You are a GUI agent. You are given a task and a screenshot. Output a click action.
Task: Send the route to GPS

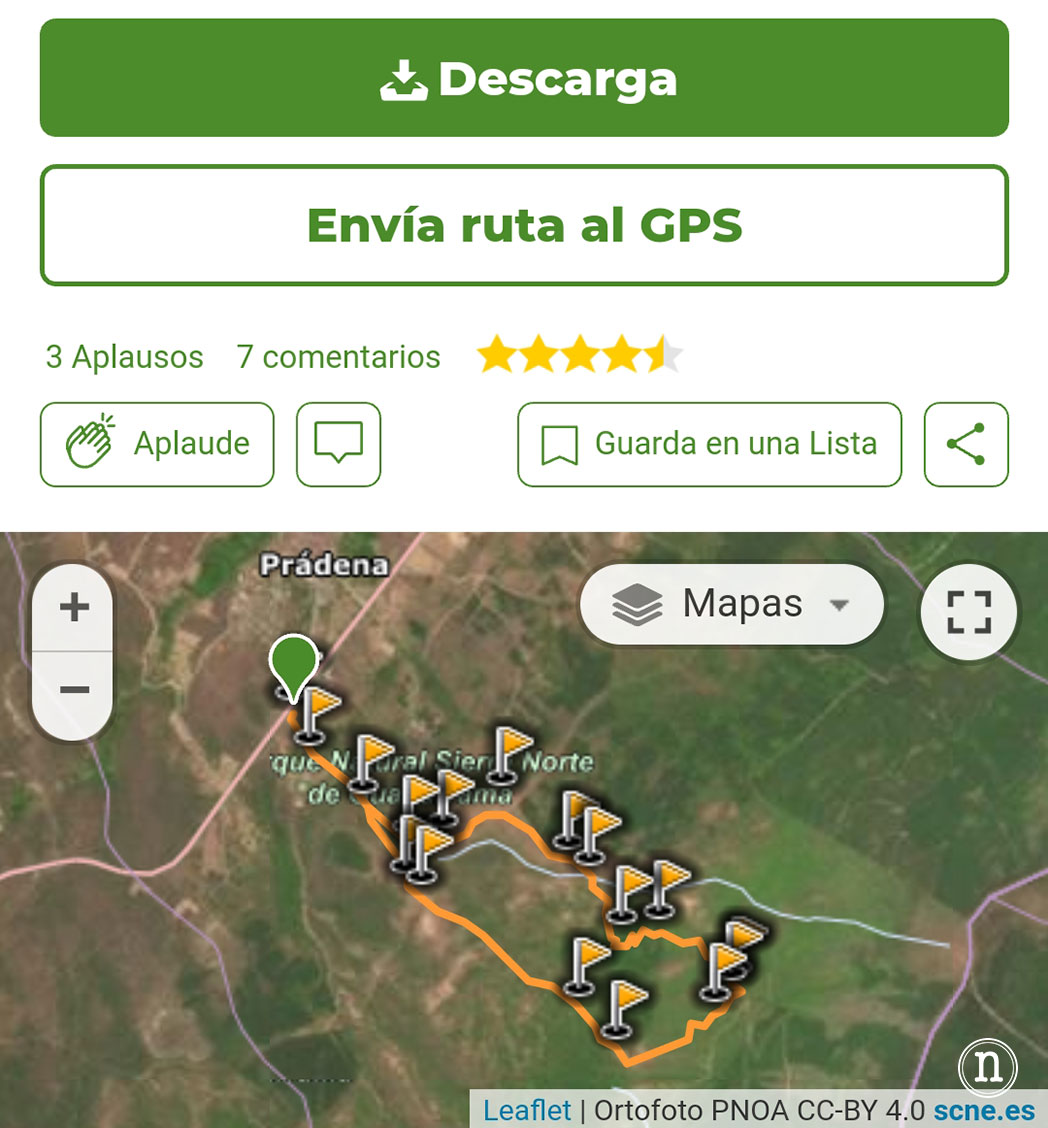click(x=524, y=225)
